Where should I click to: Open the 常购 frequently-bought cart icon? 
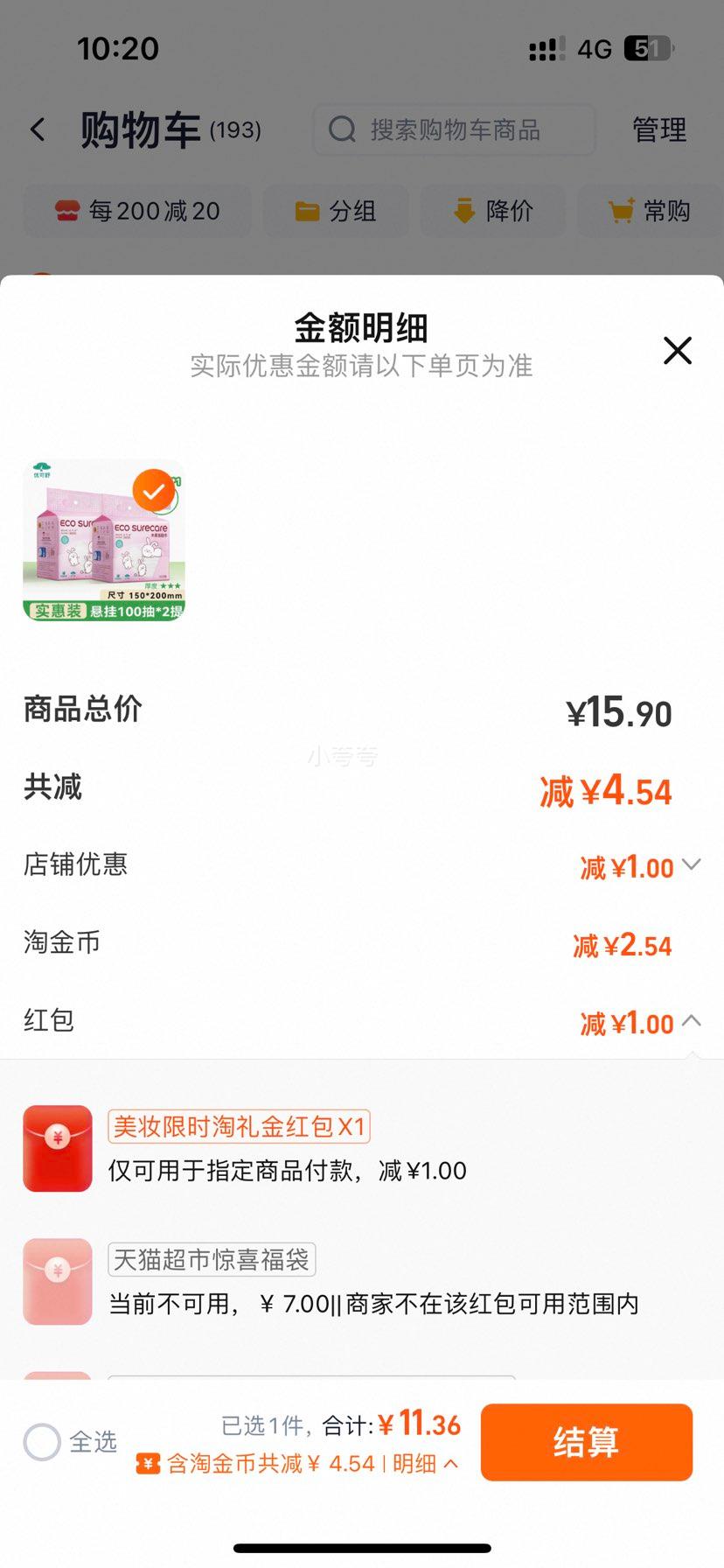[621, 211]
